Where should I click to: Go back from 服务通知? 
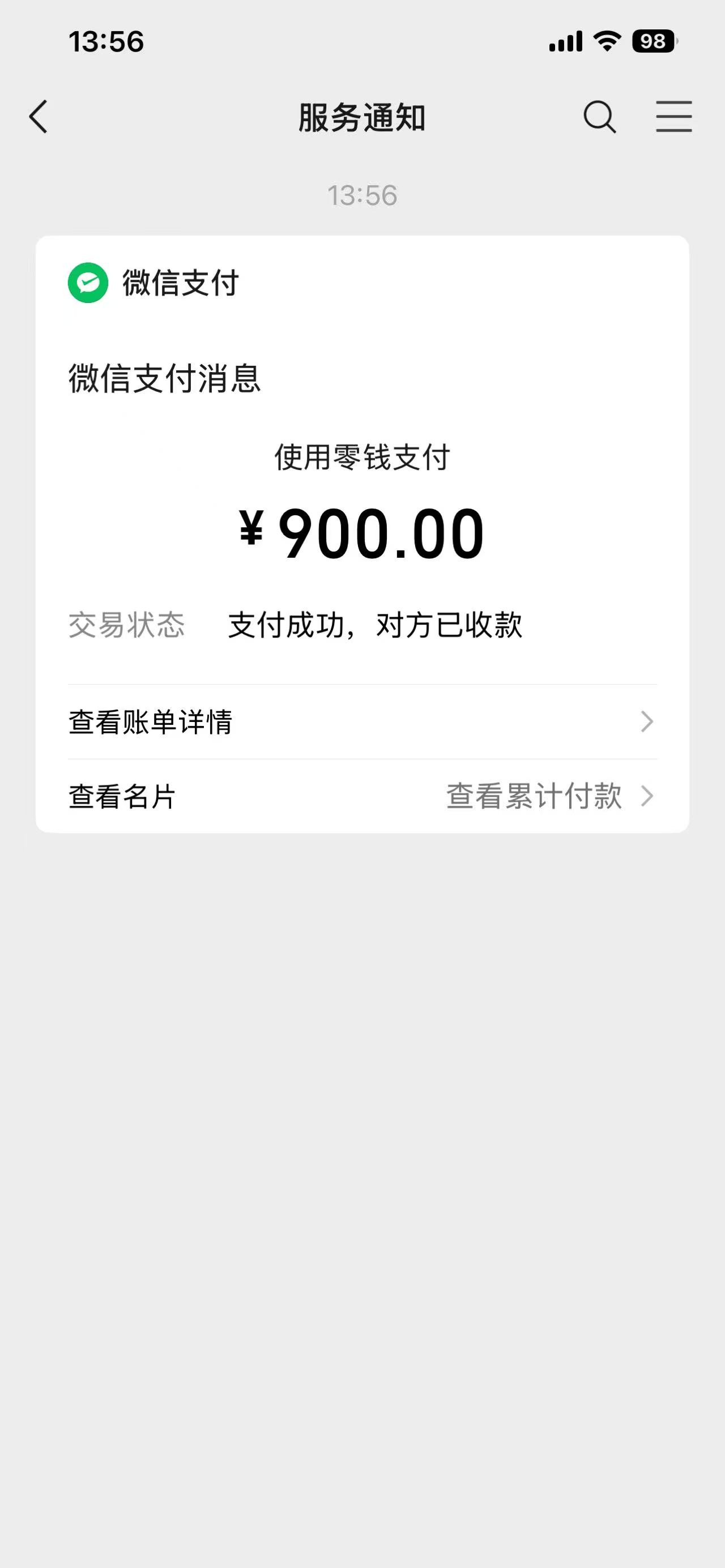(x=39, y=116)
